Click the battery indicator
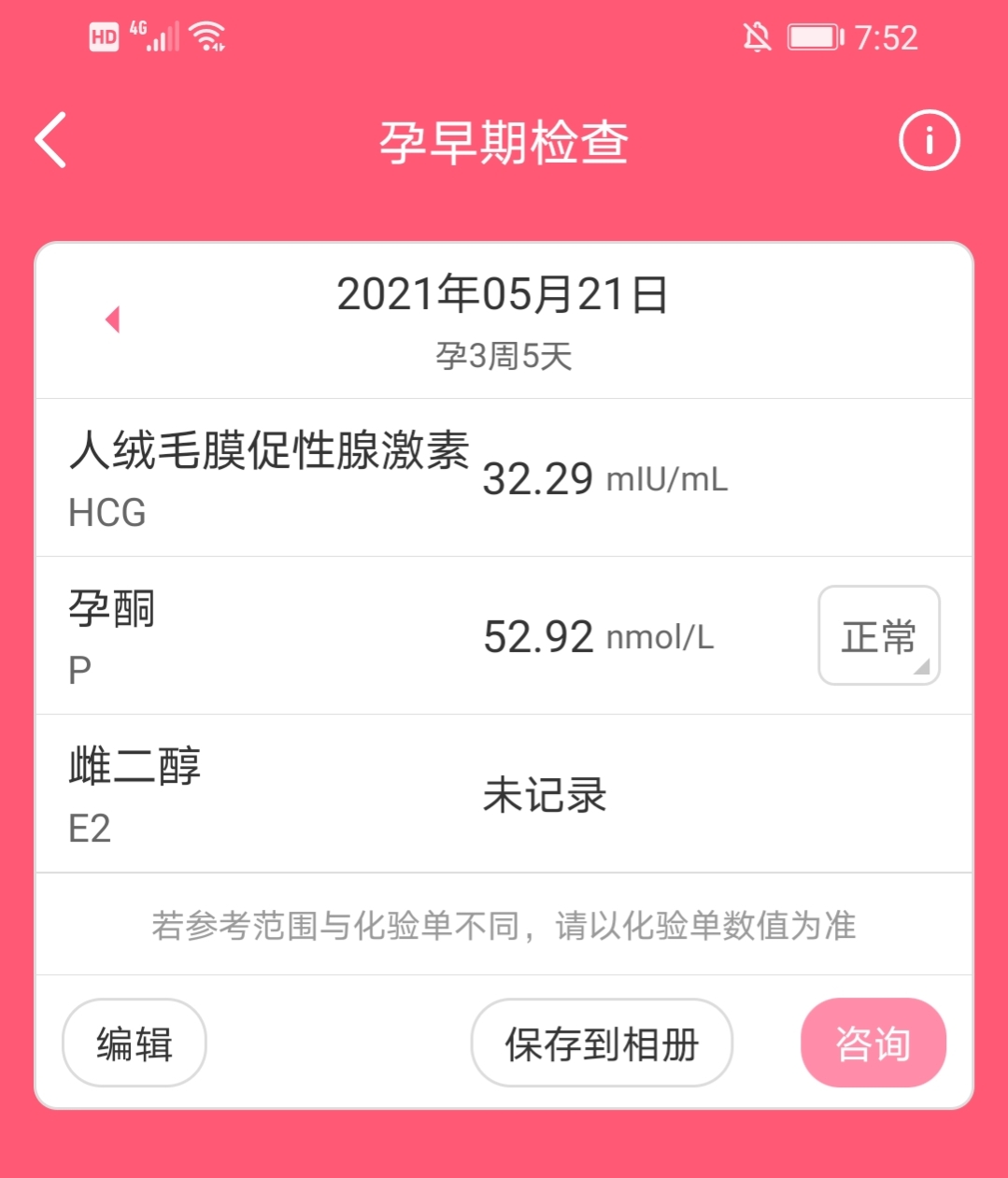This screenshot has width=1008, height=1178. 812,35
